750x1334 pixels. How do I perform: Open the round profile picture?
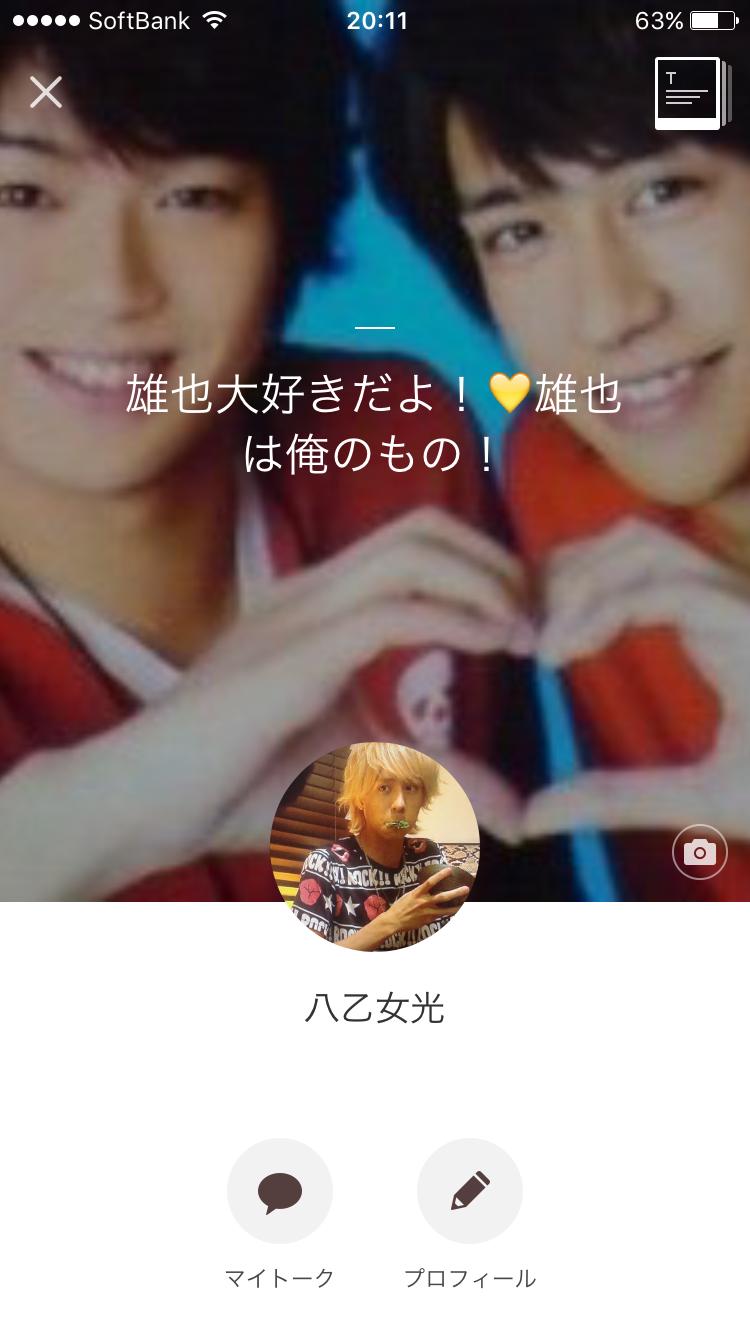click(375, 846)
